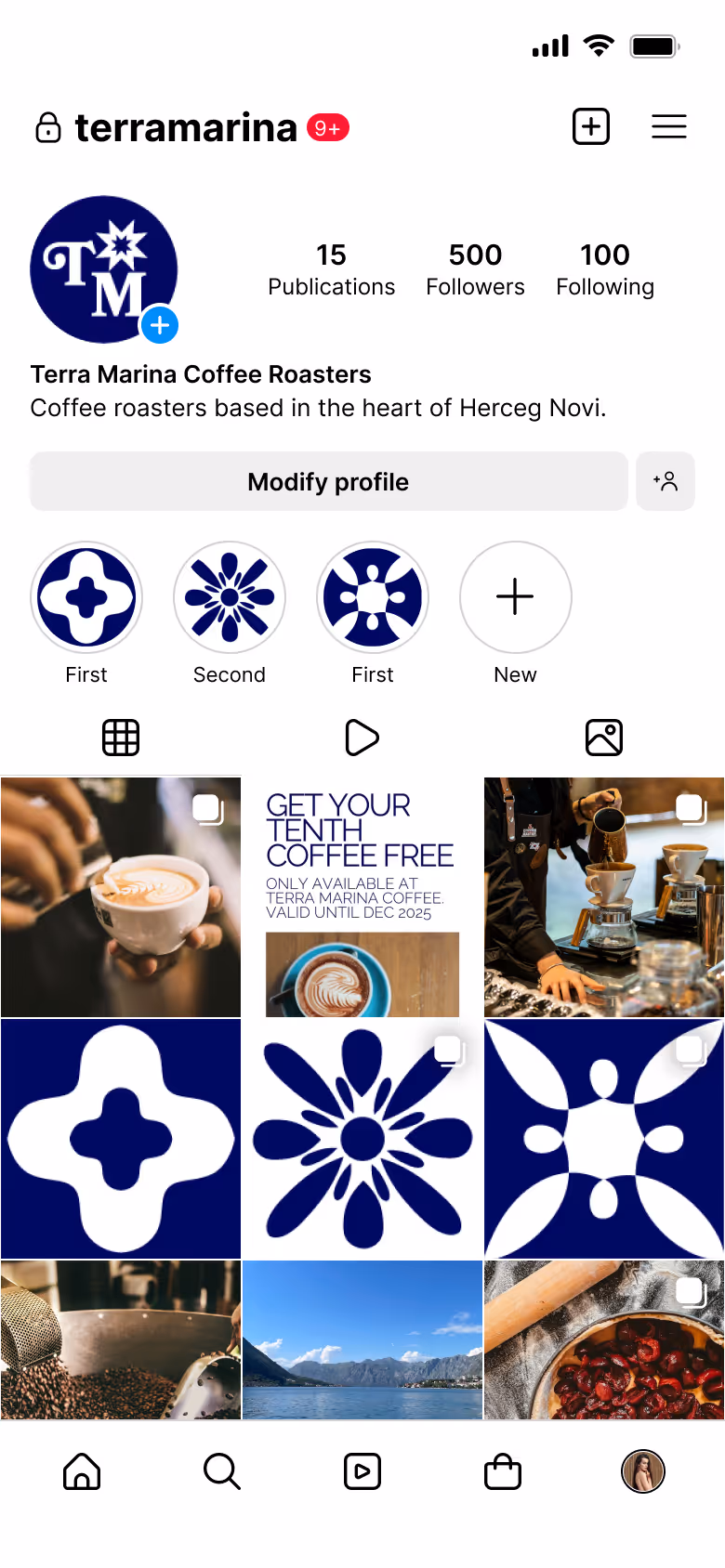This screenshot has height=1568, width=725.
Task: Switch to the reels tab
Action: pyautogui.click(x=362, y=738)
